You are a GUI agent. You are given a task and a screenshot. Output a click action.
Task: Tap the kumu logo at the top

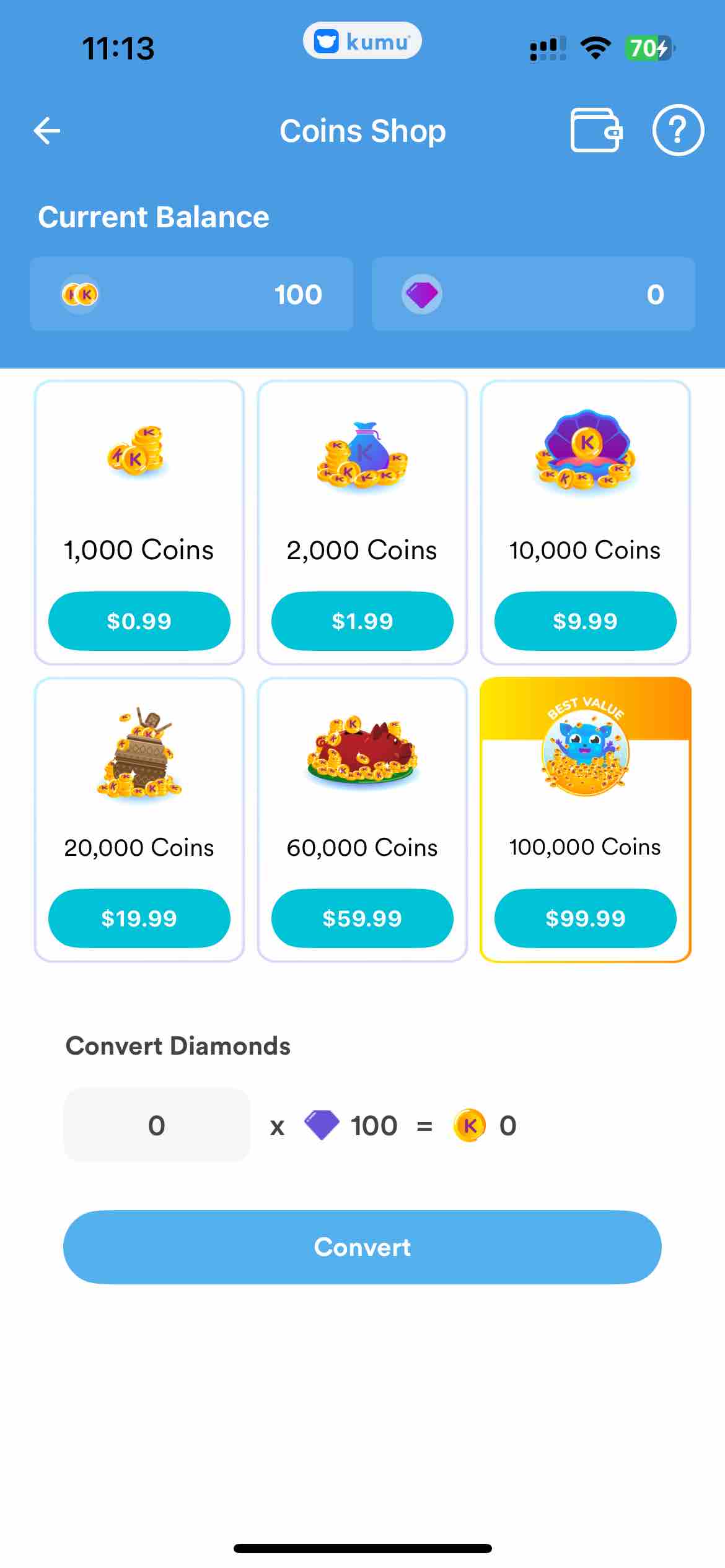click(362, 41)
